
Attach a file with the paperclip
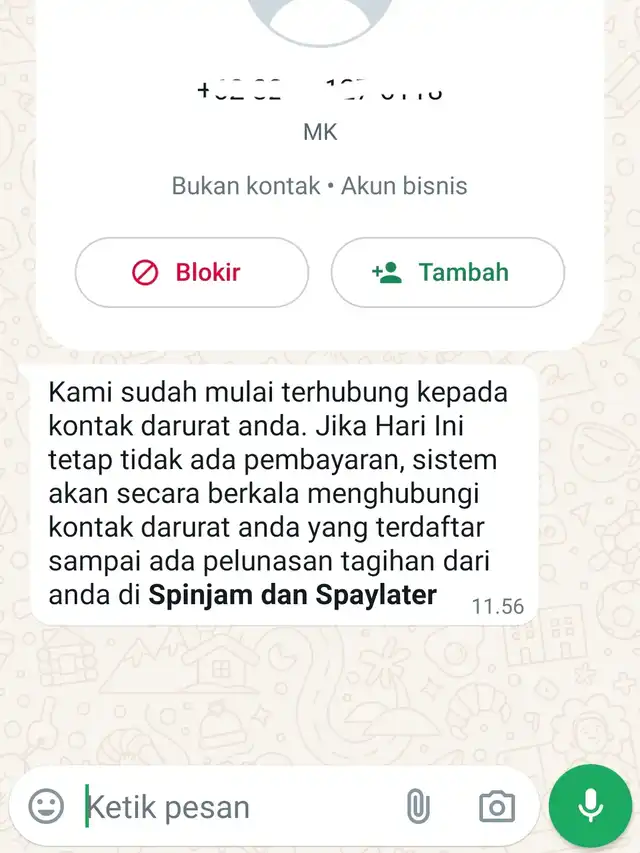[418, 806]
